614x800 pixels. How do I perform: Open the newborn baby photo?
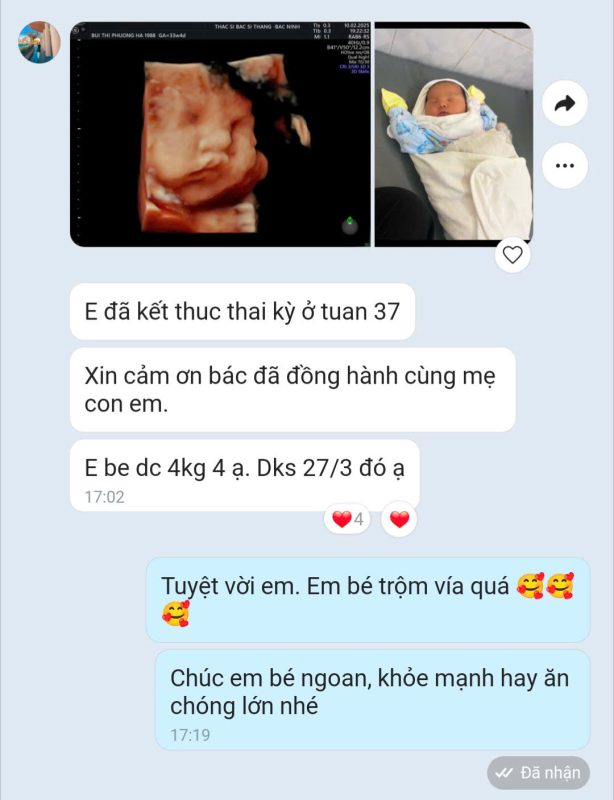[x=453, y=132]
